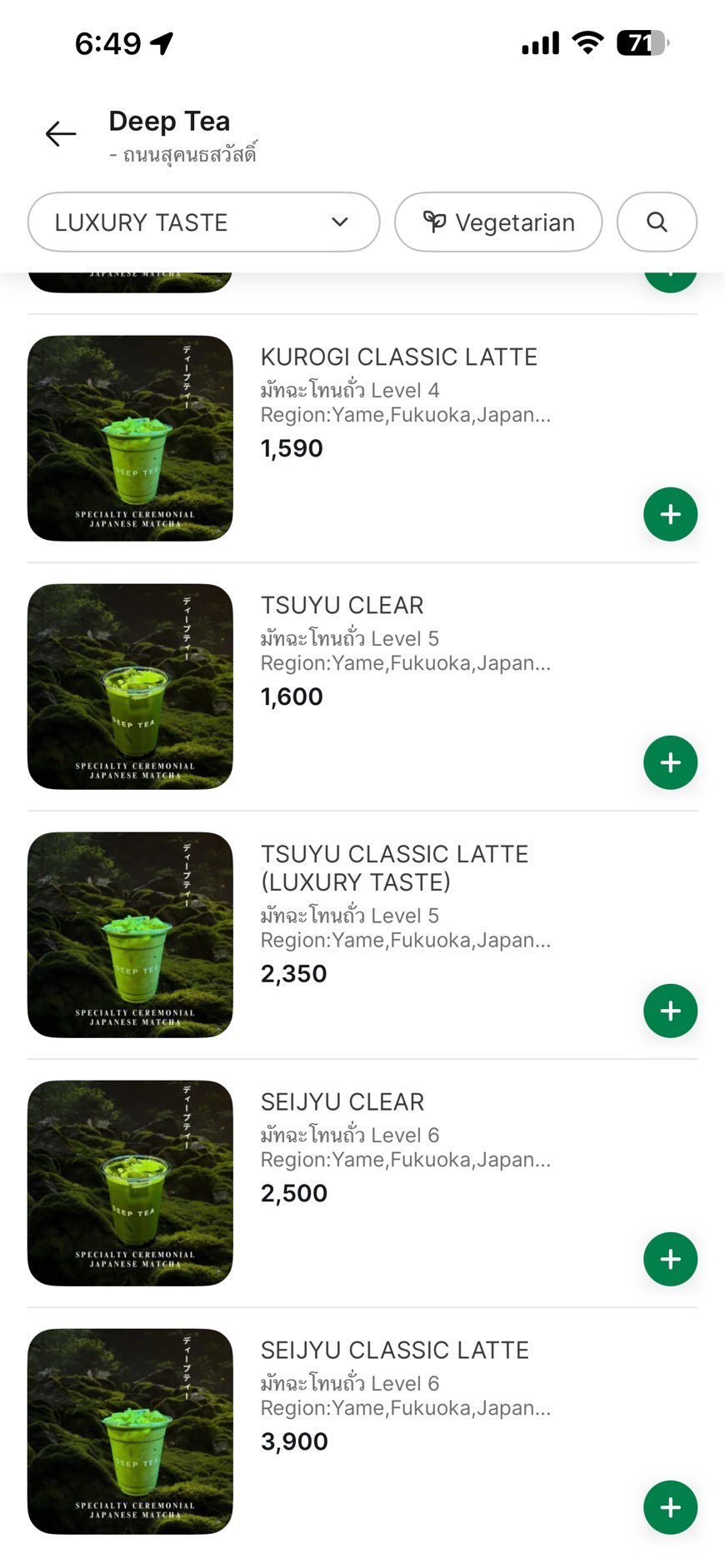
Task: Filter menu by Vegetarian
Action: pyautogui.click(x=498, y=222)
